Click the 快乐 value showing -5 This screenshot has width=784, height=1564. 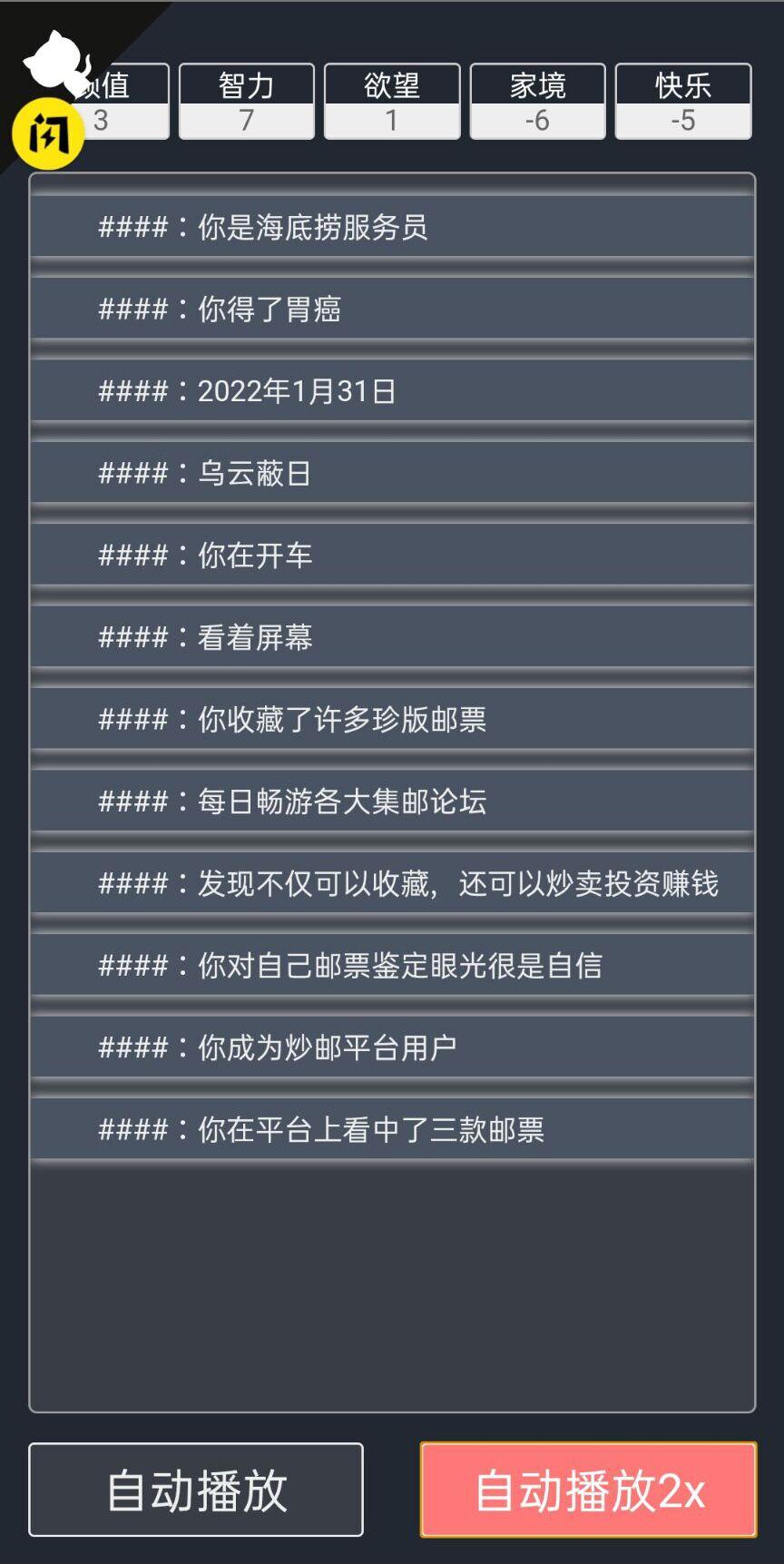click(682, 119)
